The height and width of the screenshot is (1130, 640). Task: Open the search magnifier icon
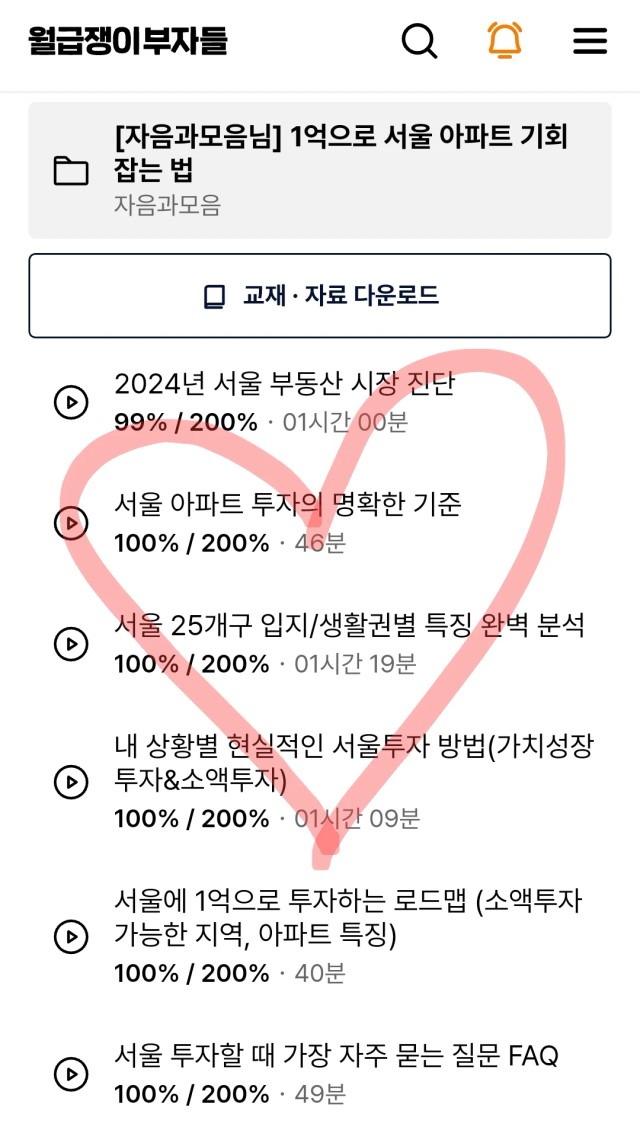point(419,41)
